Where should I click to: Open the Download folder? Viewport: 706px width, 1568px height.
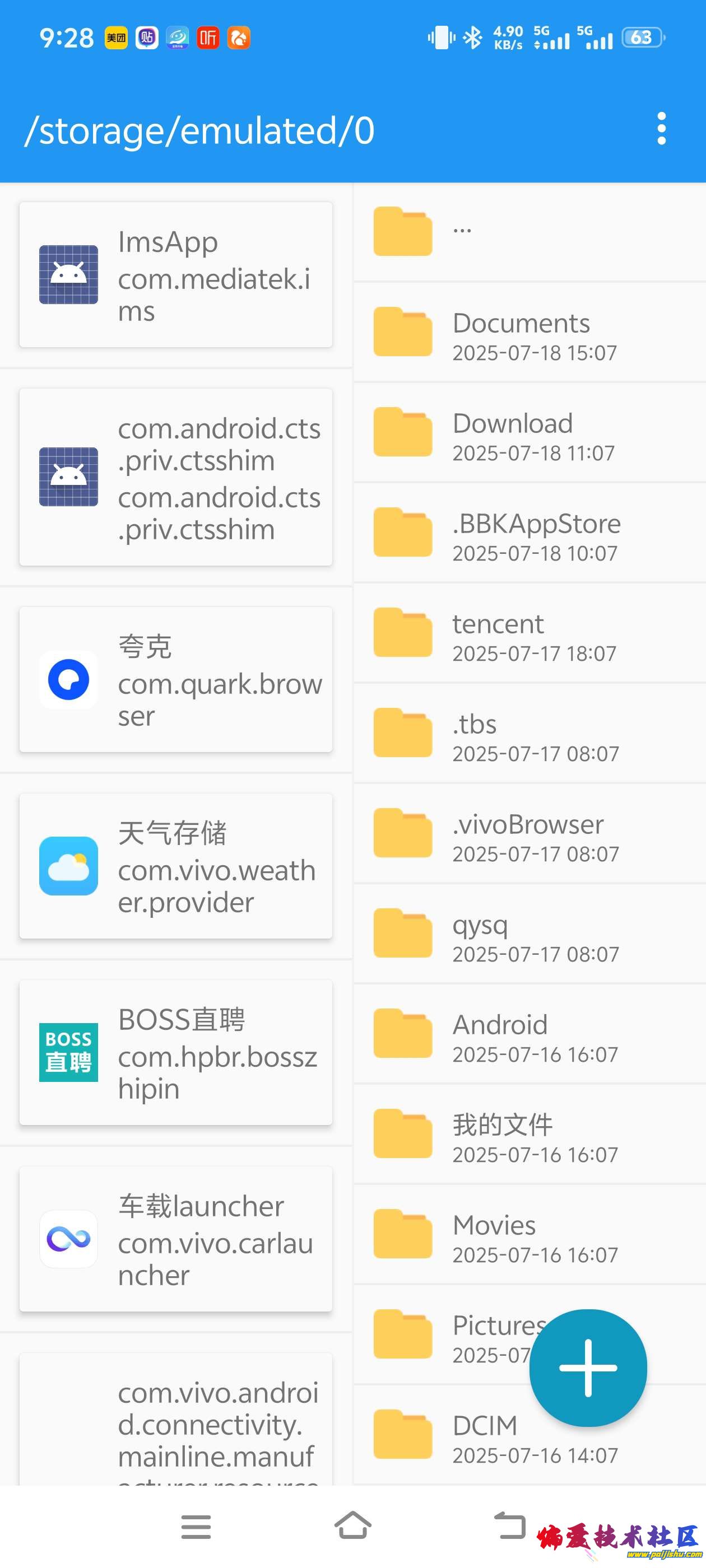pyautogui.click(x=529, y=433)
